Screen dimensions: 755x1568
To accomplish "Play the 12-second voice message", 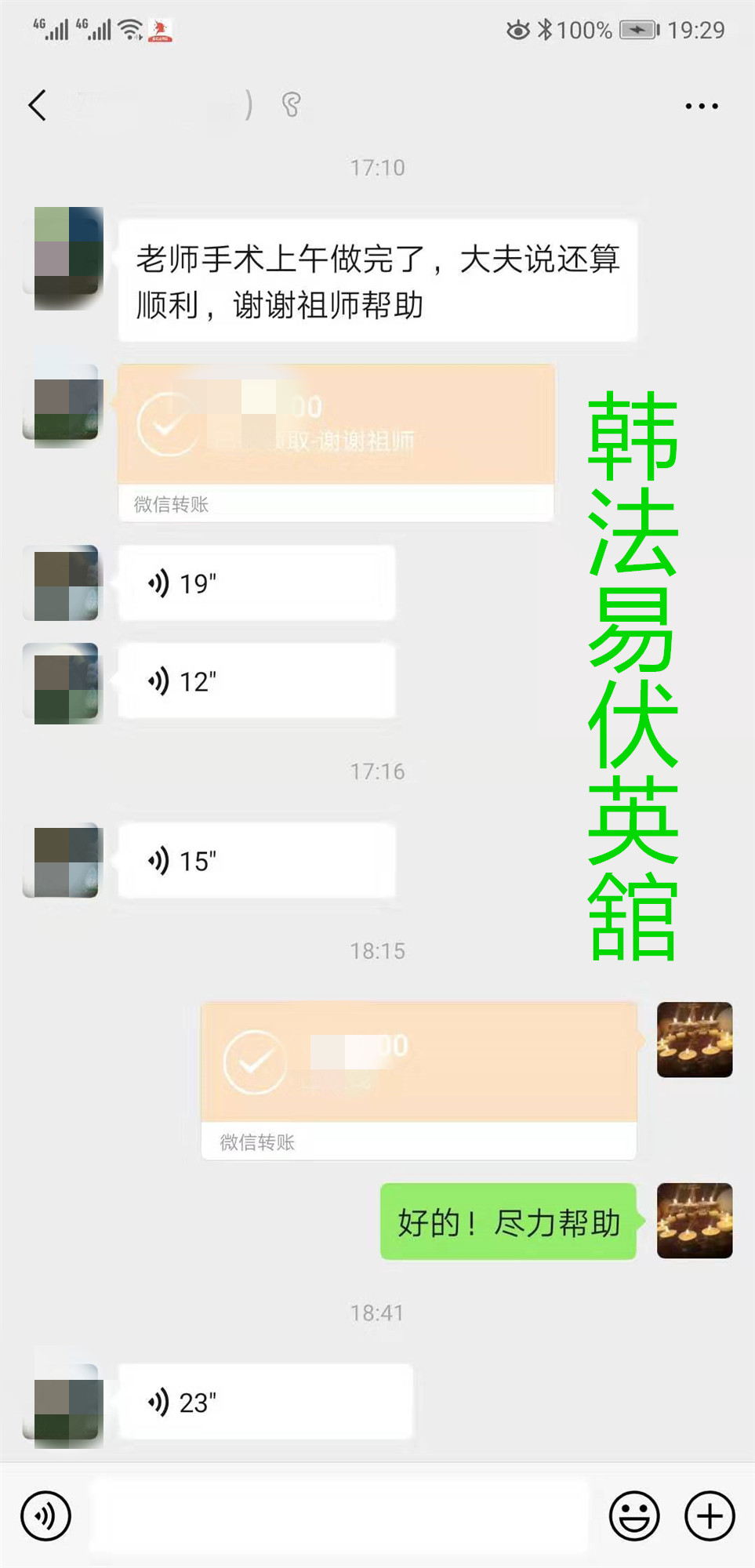I will (x=256, y=681).
